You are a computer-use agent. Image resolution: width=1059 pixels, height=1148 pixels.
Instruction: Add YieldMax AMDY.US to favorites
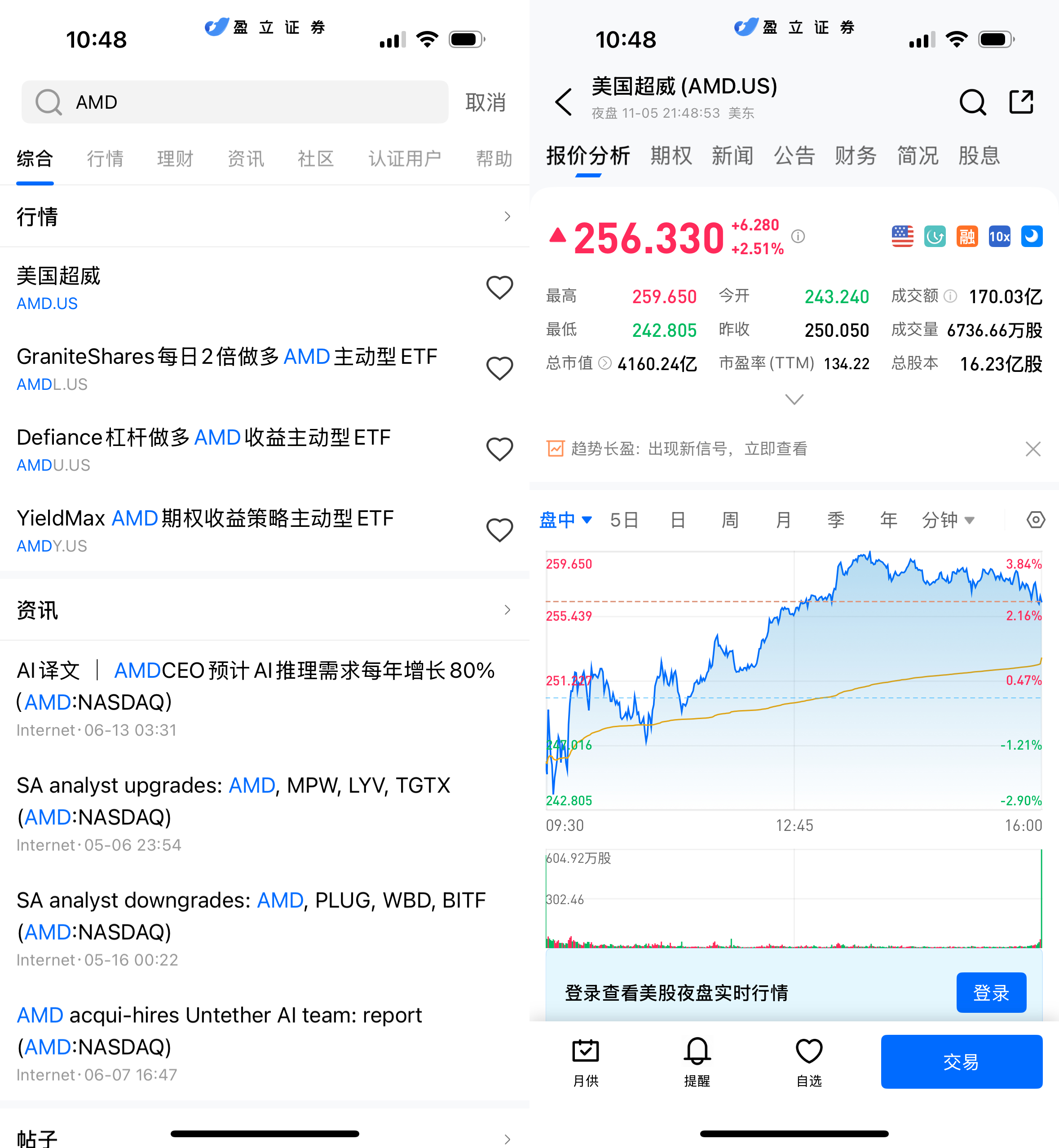[499, 530]
